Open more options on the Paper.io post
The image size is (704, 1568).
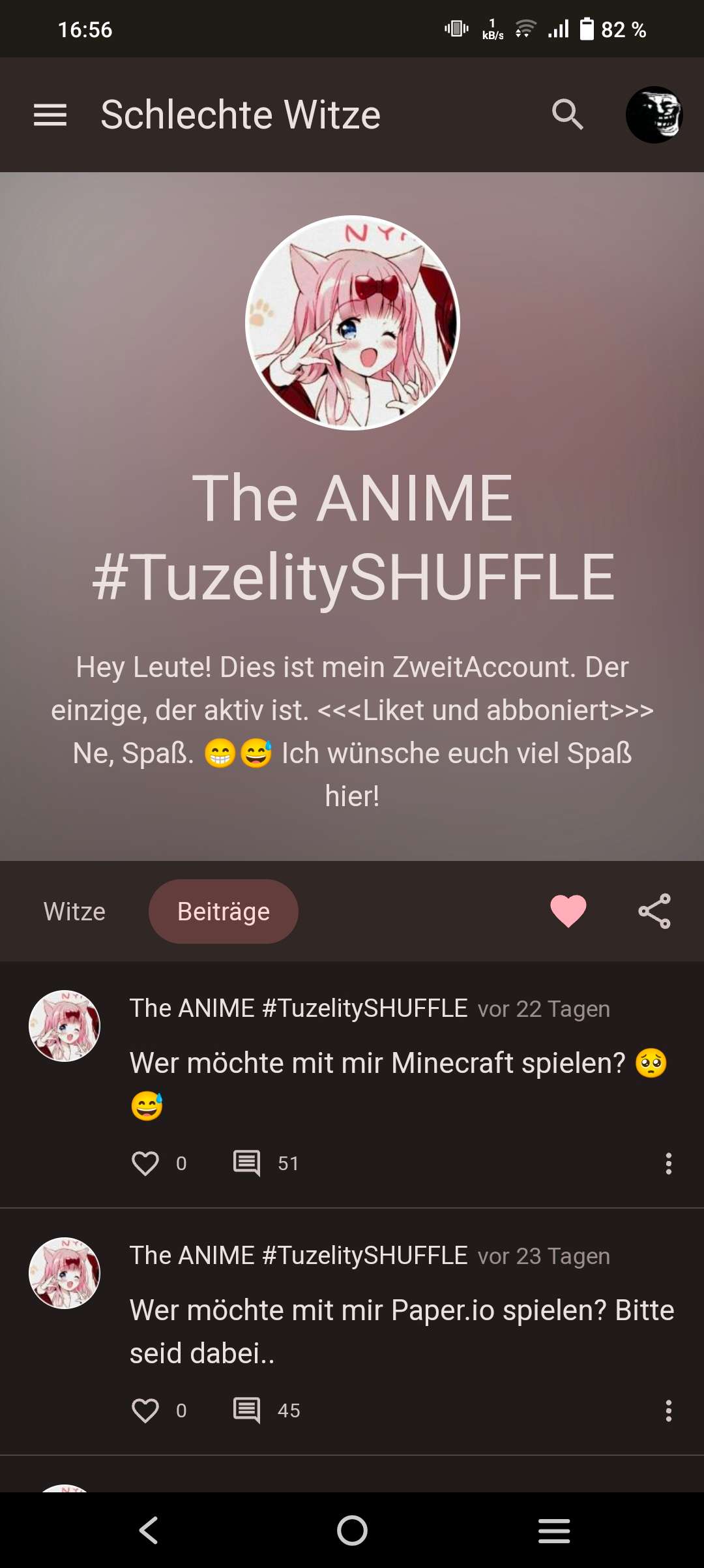coord(668,1410)
